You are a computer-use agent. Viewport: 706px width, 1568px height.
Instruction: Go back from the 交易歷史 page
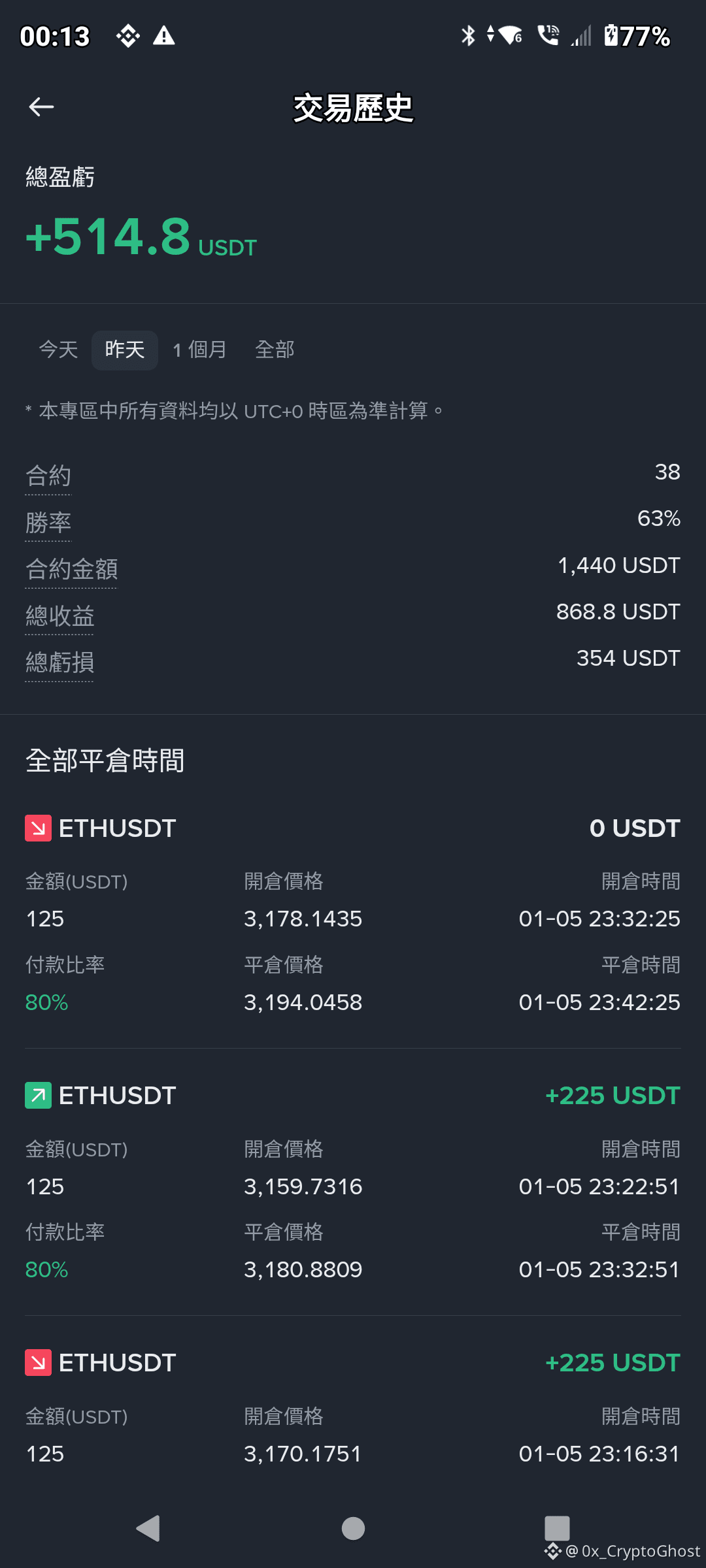(41, 106)
